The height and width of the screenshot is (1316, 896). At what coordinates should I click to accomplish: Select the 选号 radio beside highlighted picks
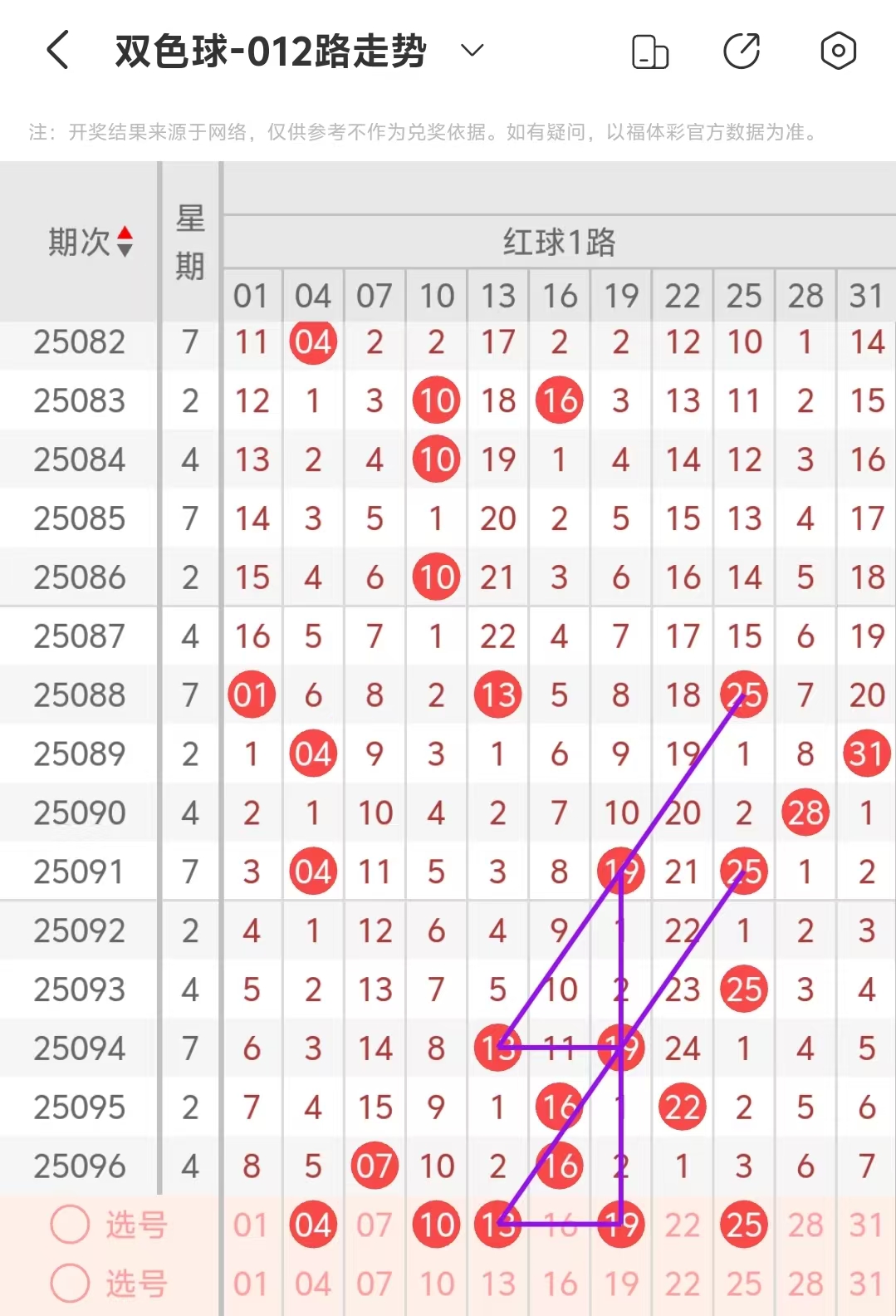(70, 1225)
